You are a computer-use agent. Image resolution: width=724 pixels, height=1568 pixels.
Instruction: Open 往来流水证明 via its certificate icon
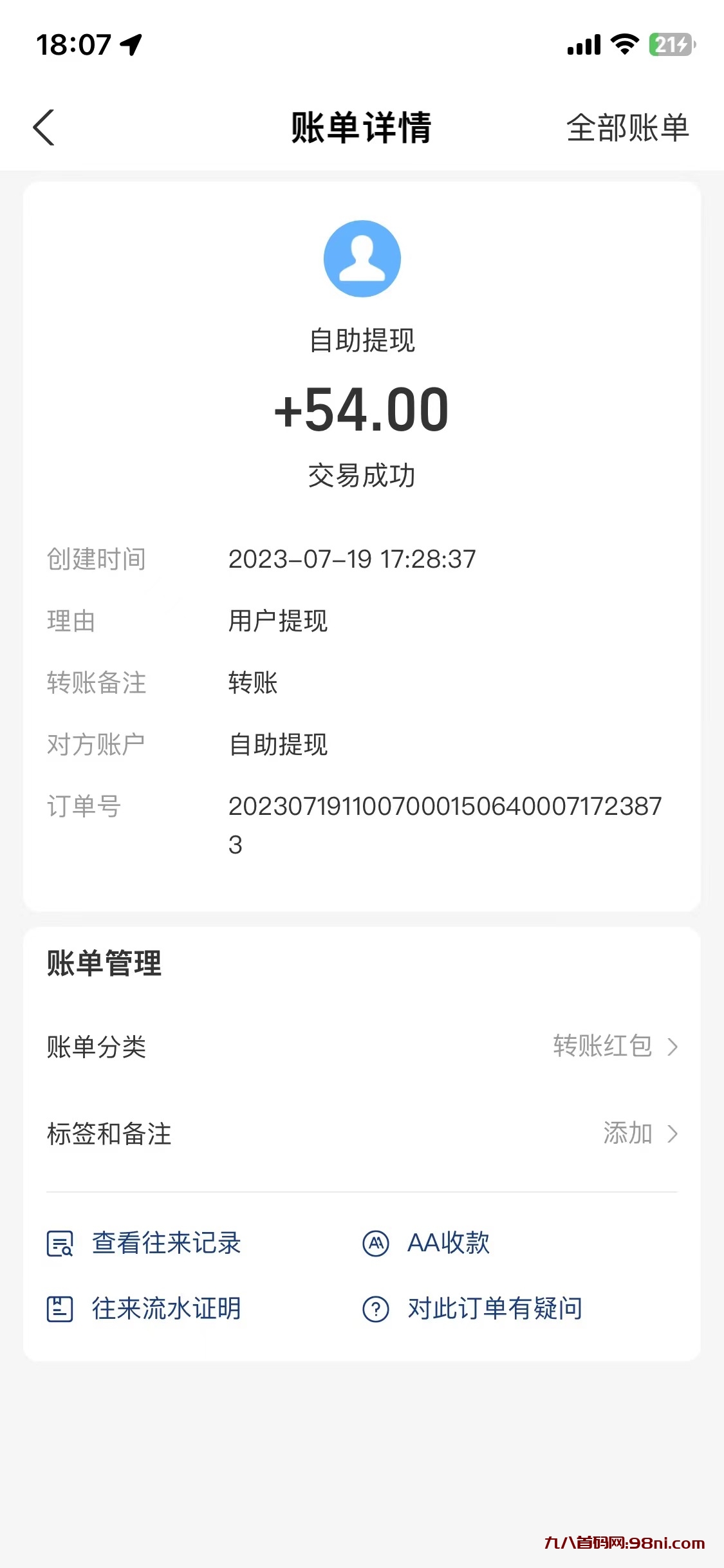pyautogui.click(x=61, y=1308)
